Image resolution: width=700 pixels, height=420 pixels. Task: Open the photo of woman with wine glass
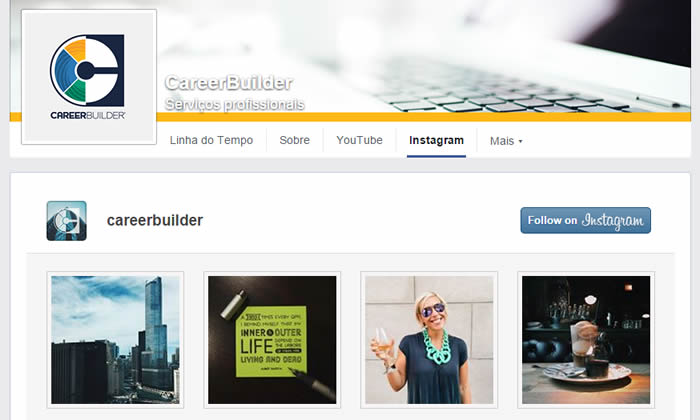[x=429, y=340]
